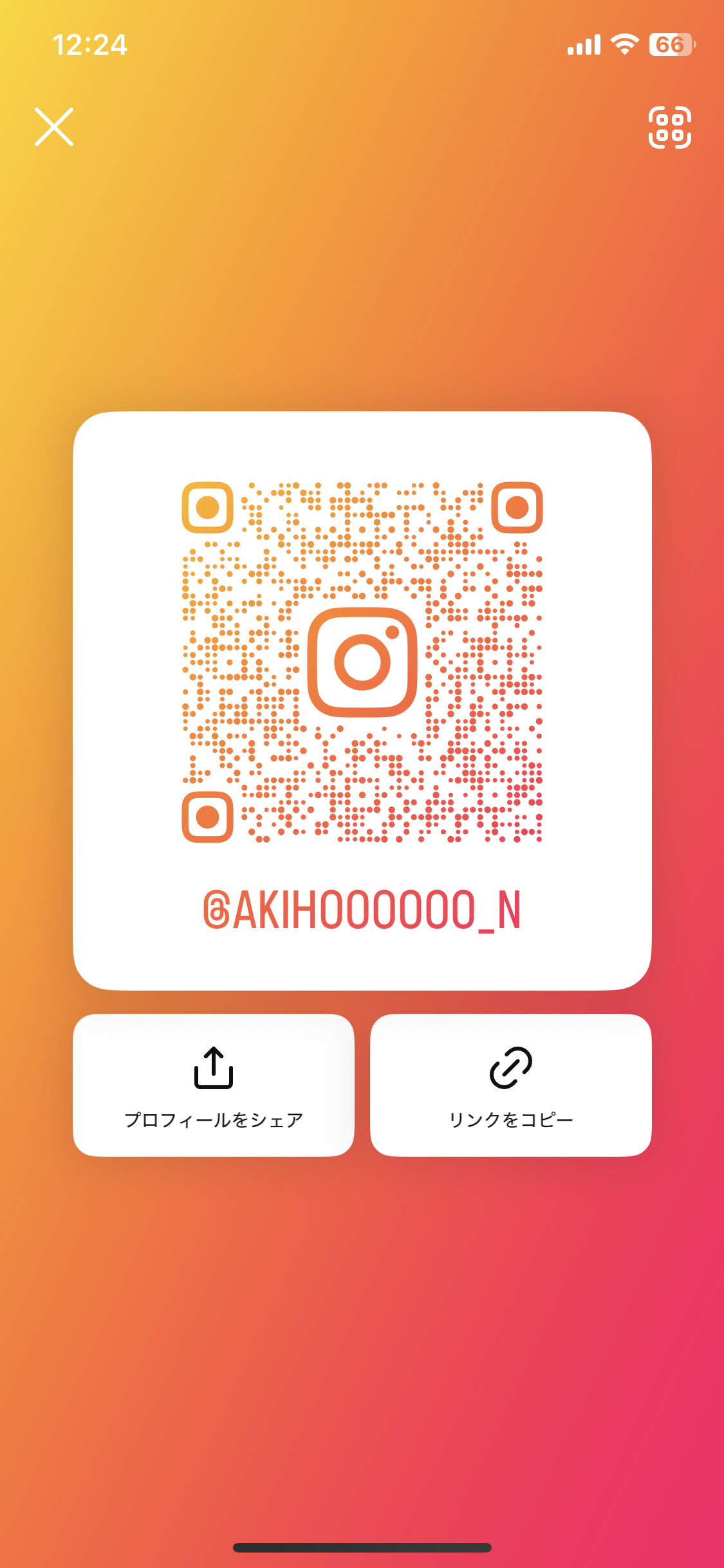The height and width of the screenshot is (1568, 724).
Task: Select the share arrow icon
Action: tap(214, 1069)
